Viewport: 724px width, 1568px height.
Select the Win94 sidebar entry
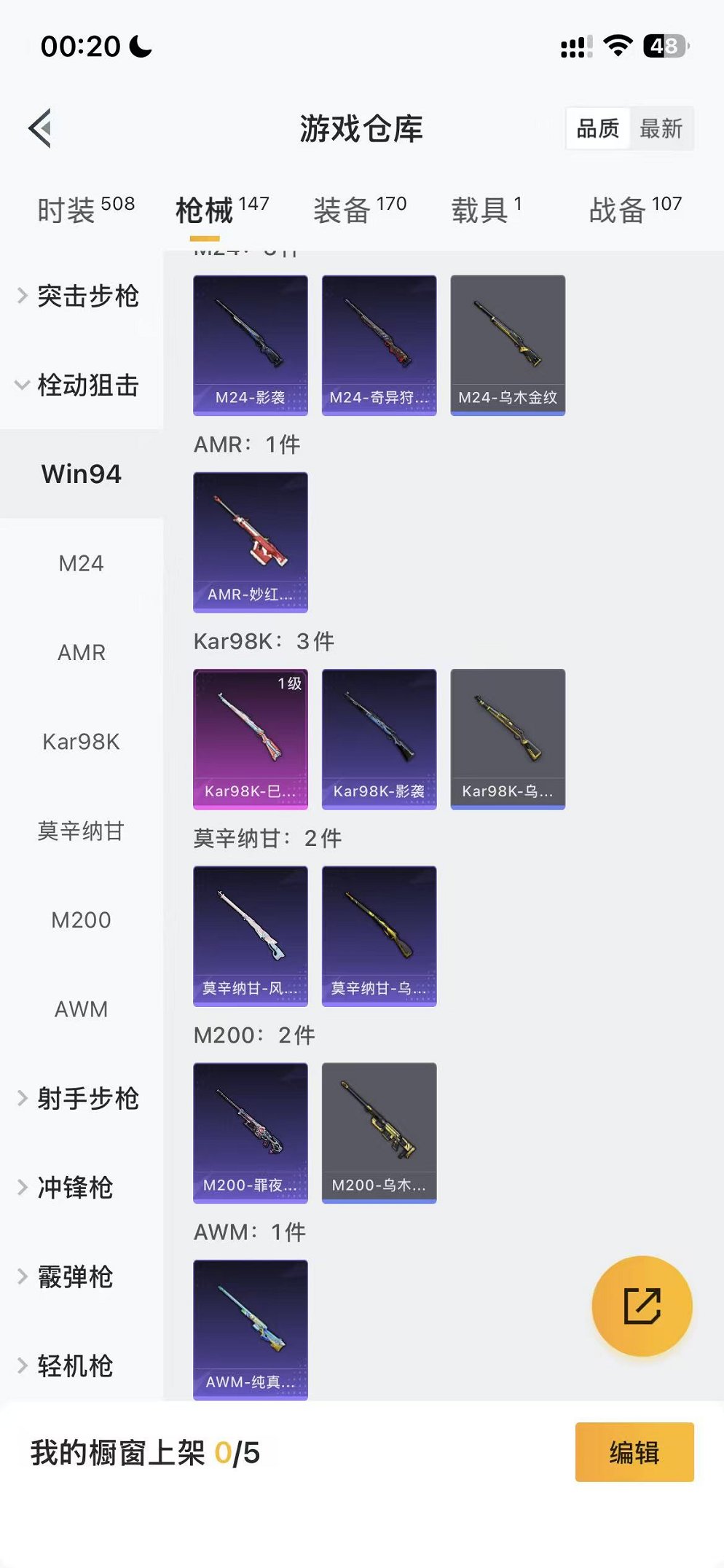pyautogui.click(x=82, y=474)
